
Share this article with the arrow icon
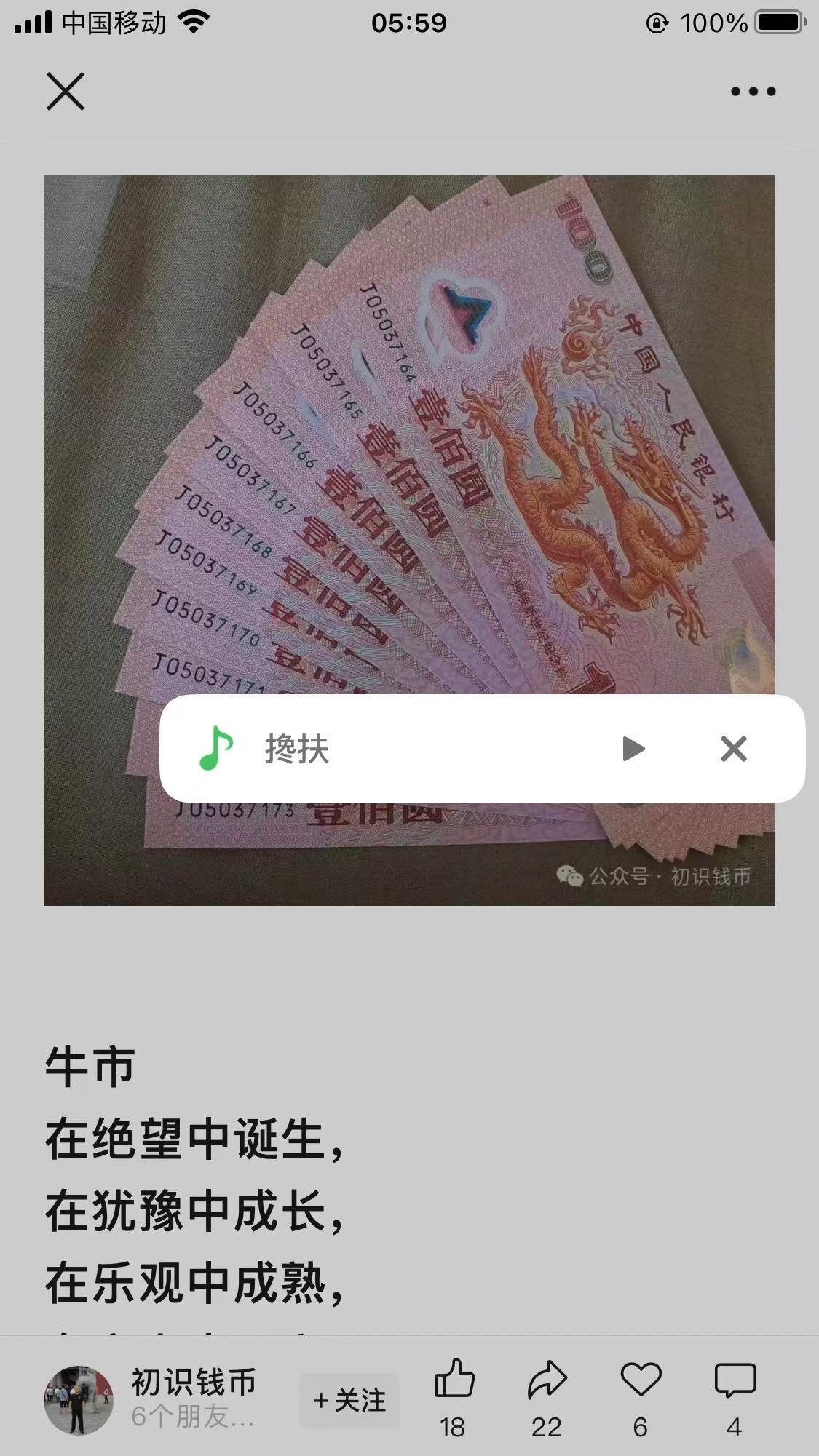click(546, 1398)
